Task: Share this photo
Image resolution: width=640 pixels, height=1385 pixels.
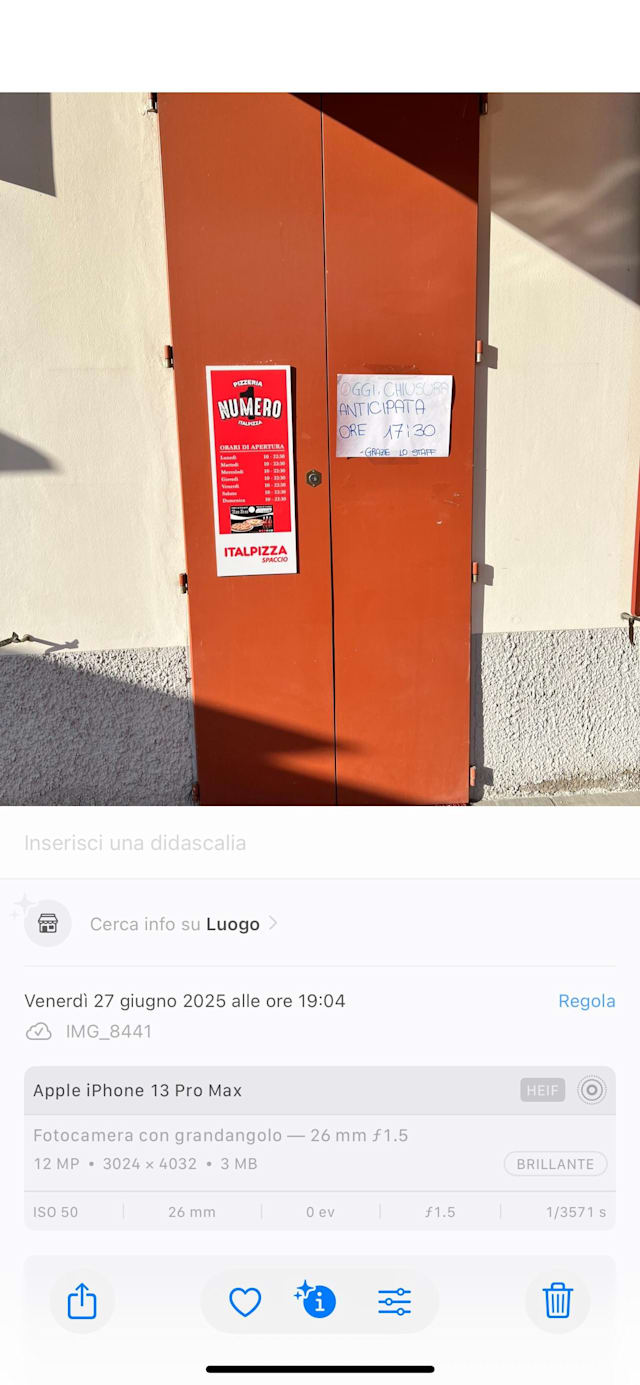Action: (x=82, y=1301)
